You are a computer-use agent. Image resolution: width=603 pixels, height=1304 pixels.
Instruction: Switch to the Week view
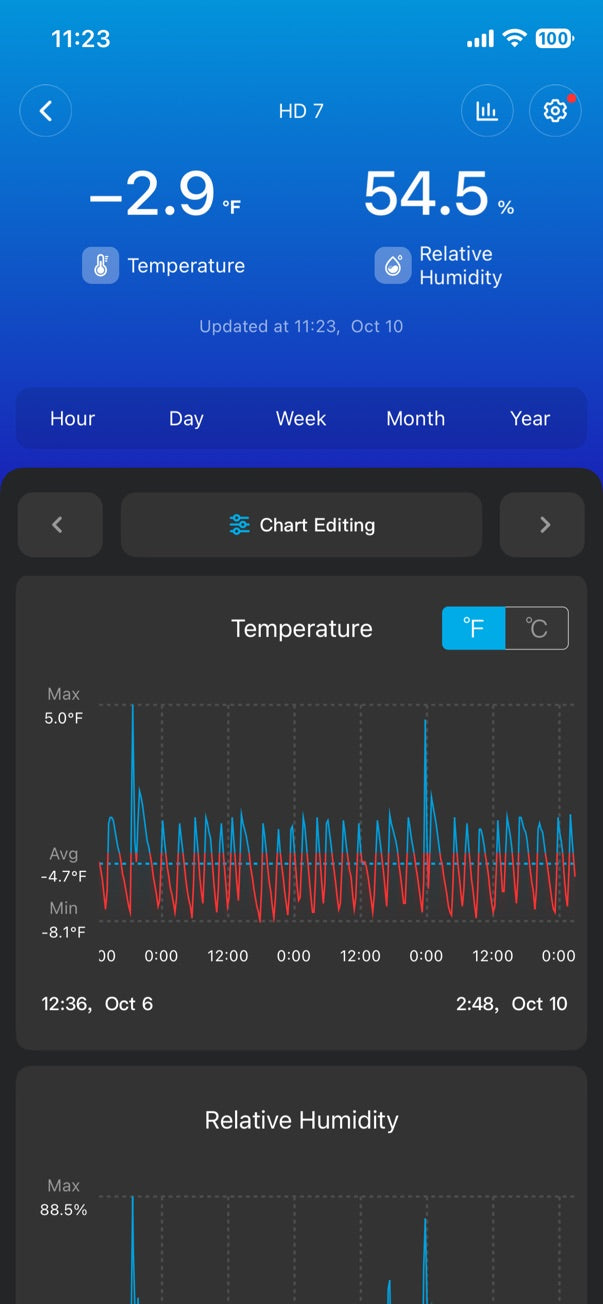pyautogui.click(x=301, y=419)
